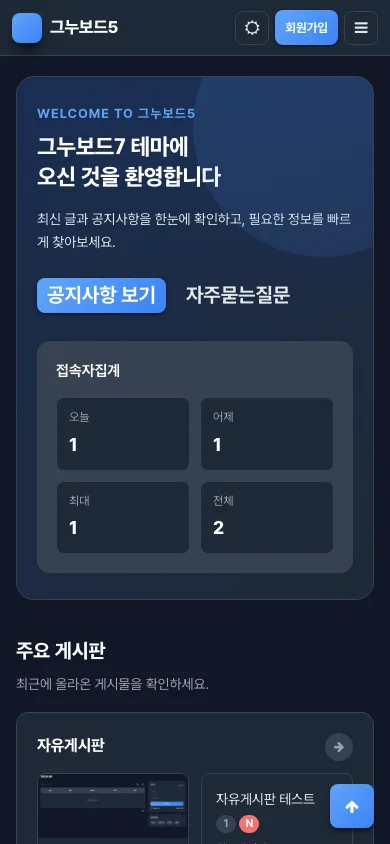The width and height of the screenshot is (390, 844).
Task: Open the 자유게시판 테스트 post
Action: [265, 798]
